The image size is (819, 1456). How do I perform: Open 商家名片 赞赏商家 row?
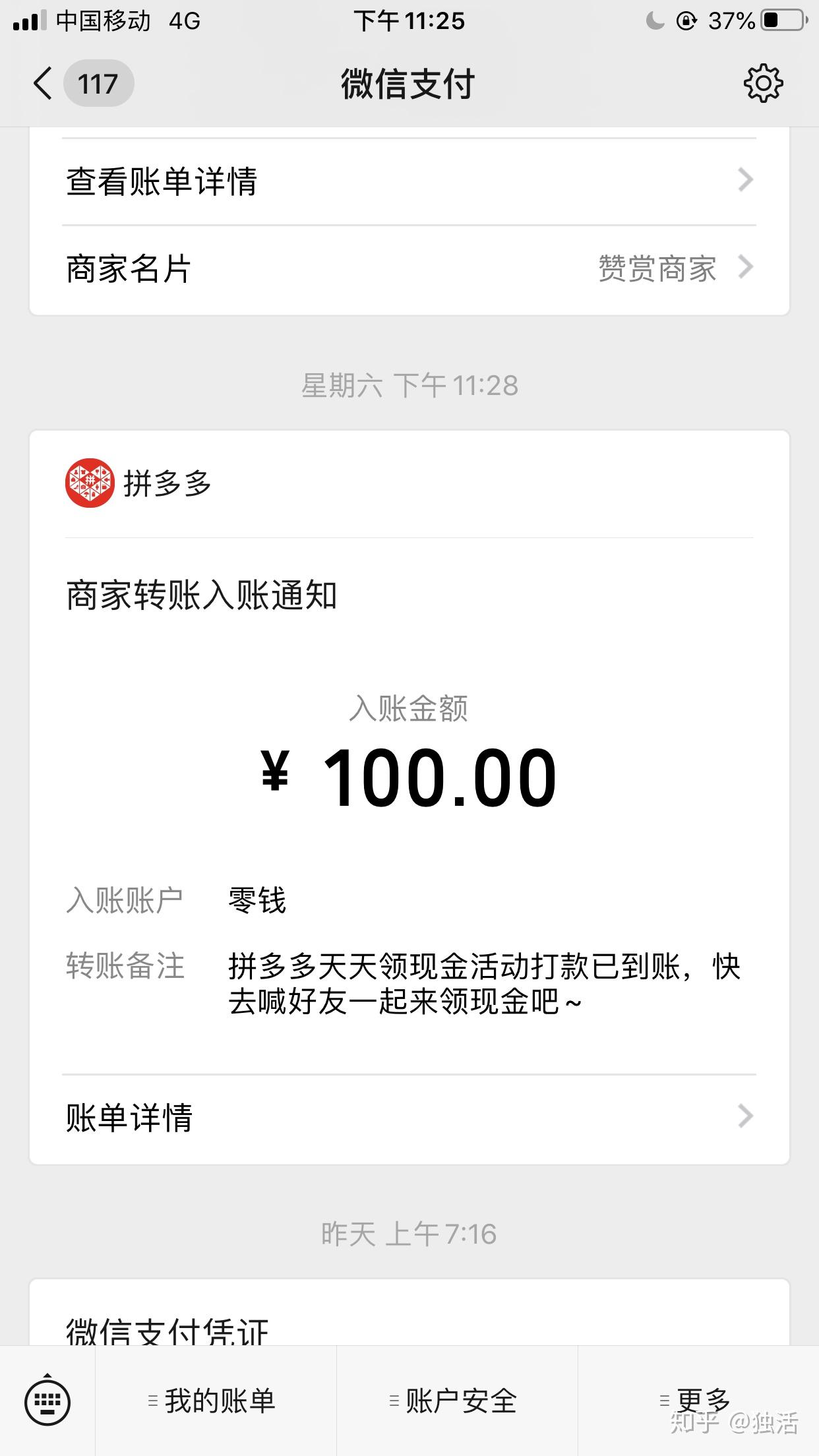(x=409, y=269)
